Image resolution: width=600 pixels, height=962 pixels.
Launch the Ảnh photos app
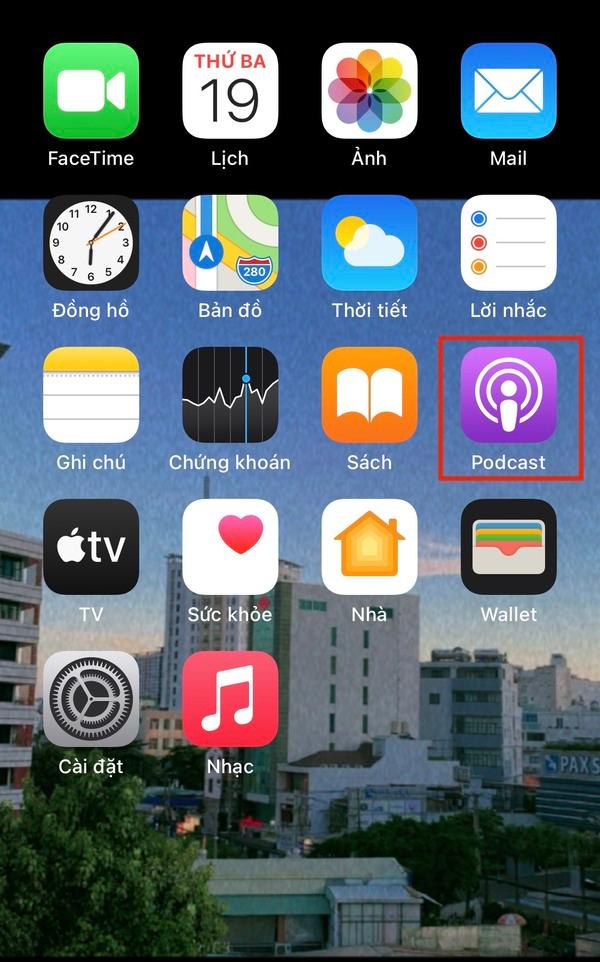[369, 91]
